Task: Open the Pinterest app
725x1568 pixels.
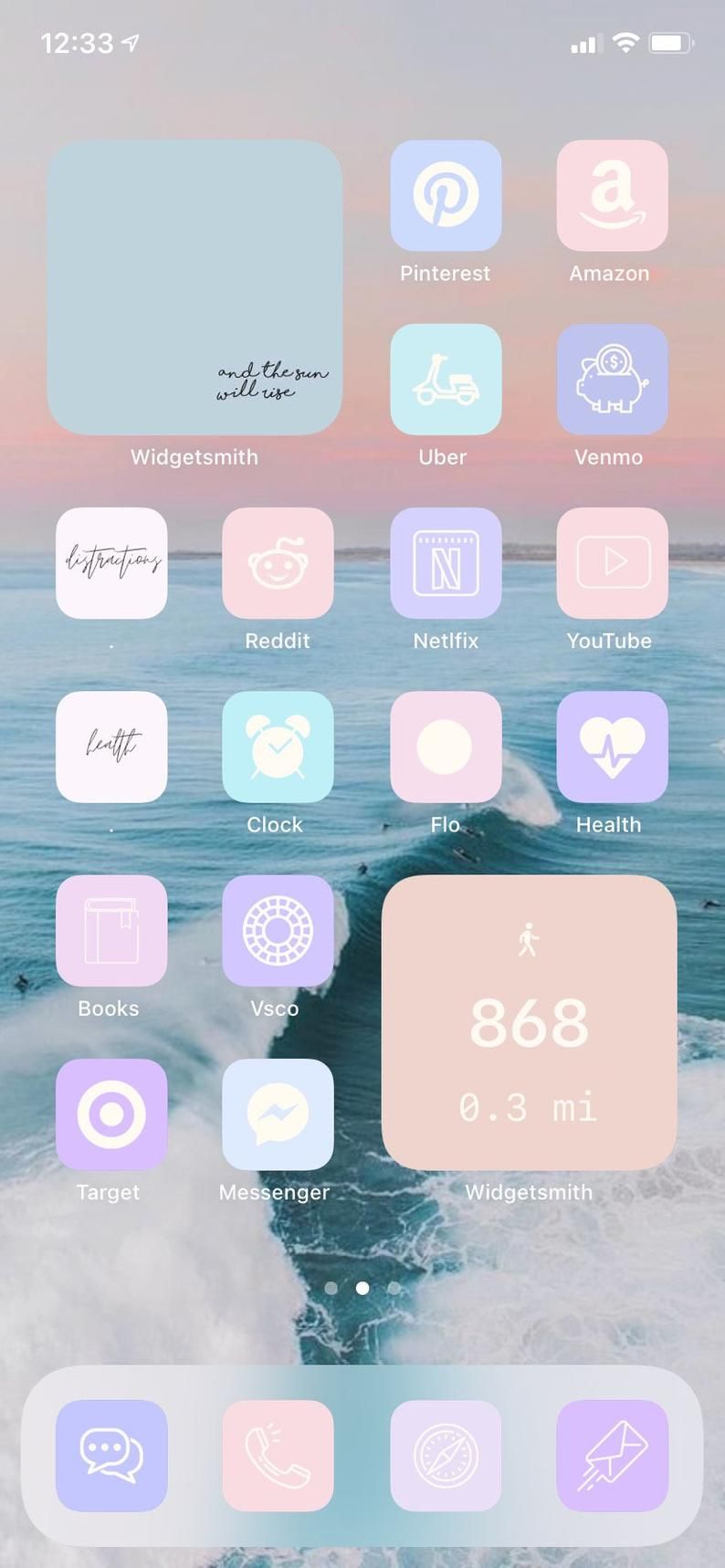Action: 446,195
